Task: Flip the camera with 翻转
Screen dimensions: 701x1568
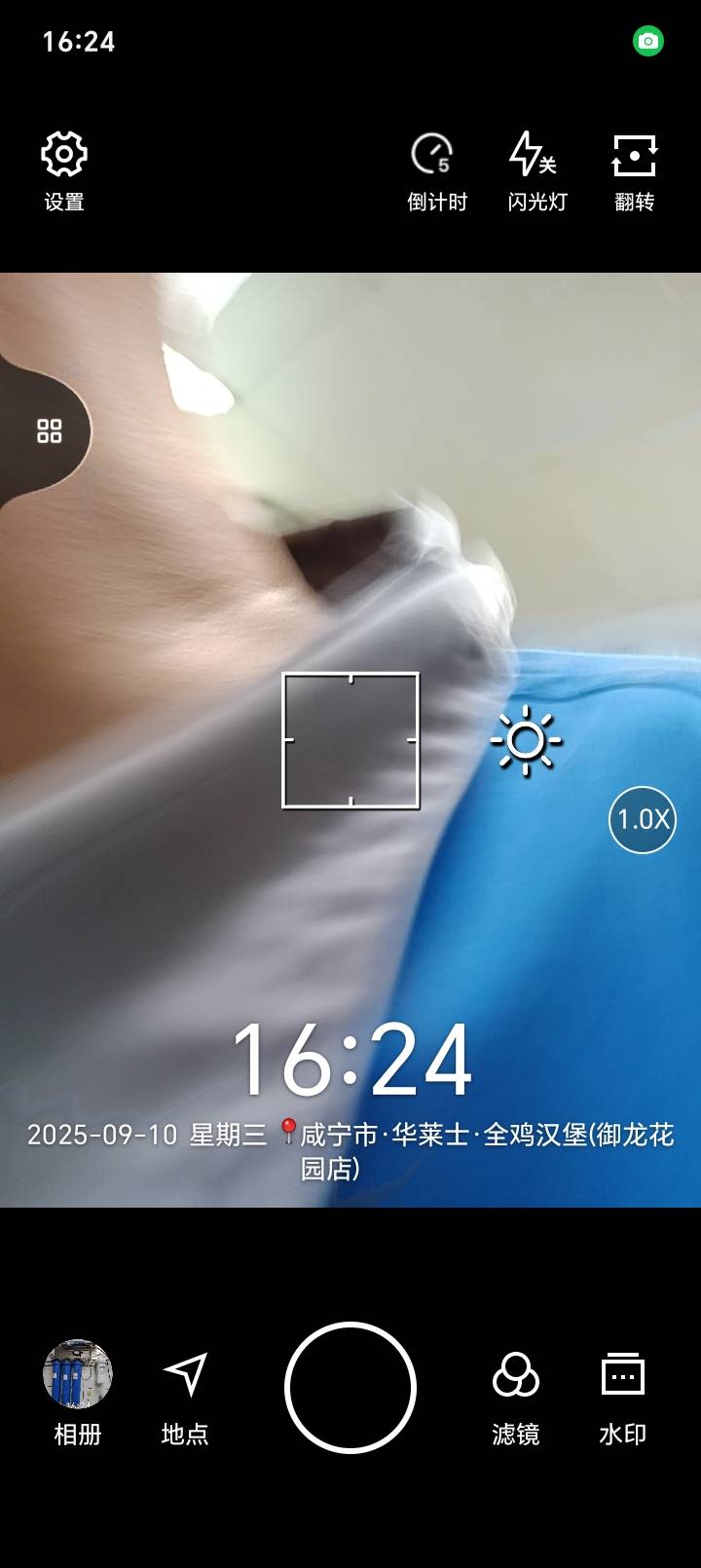Action: click(x=635, y=171)
